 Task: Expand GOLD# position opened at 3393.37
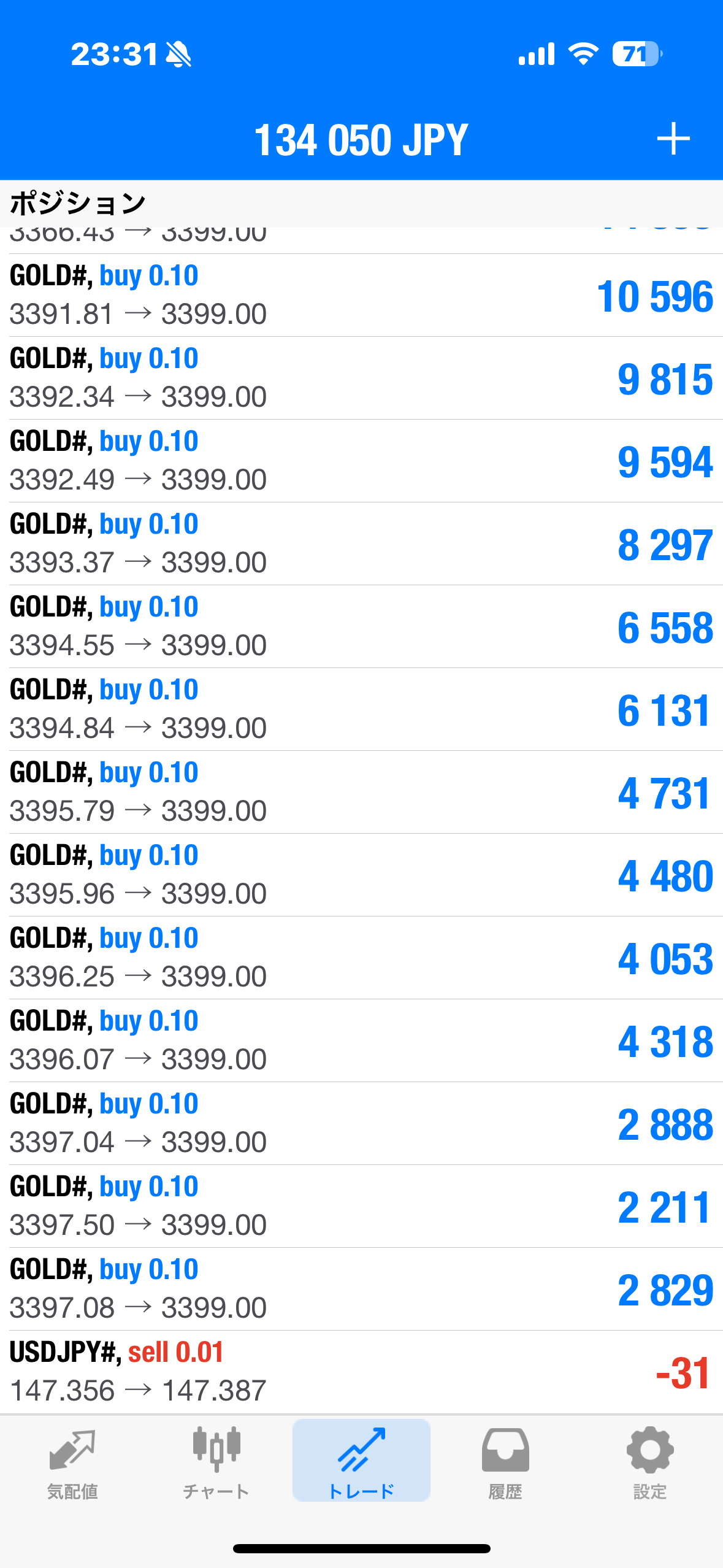tap(361, 544)
